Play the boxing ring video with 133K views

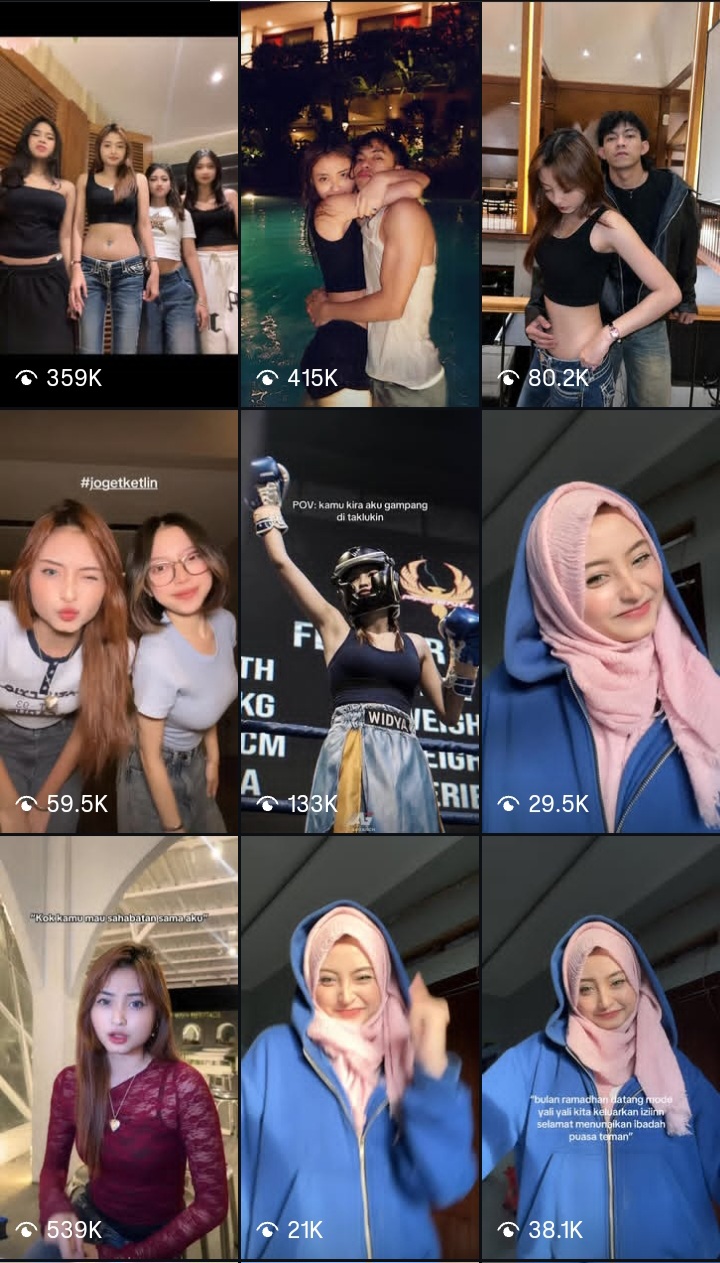(360, 622)
